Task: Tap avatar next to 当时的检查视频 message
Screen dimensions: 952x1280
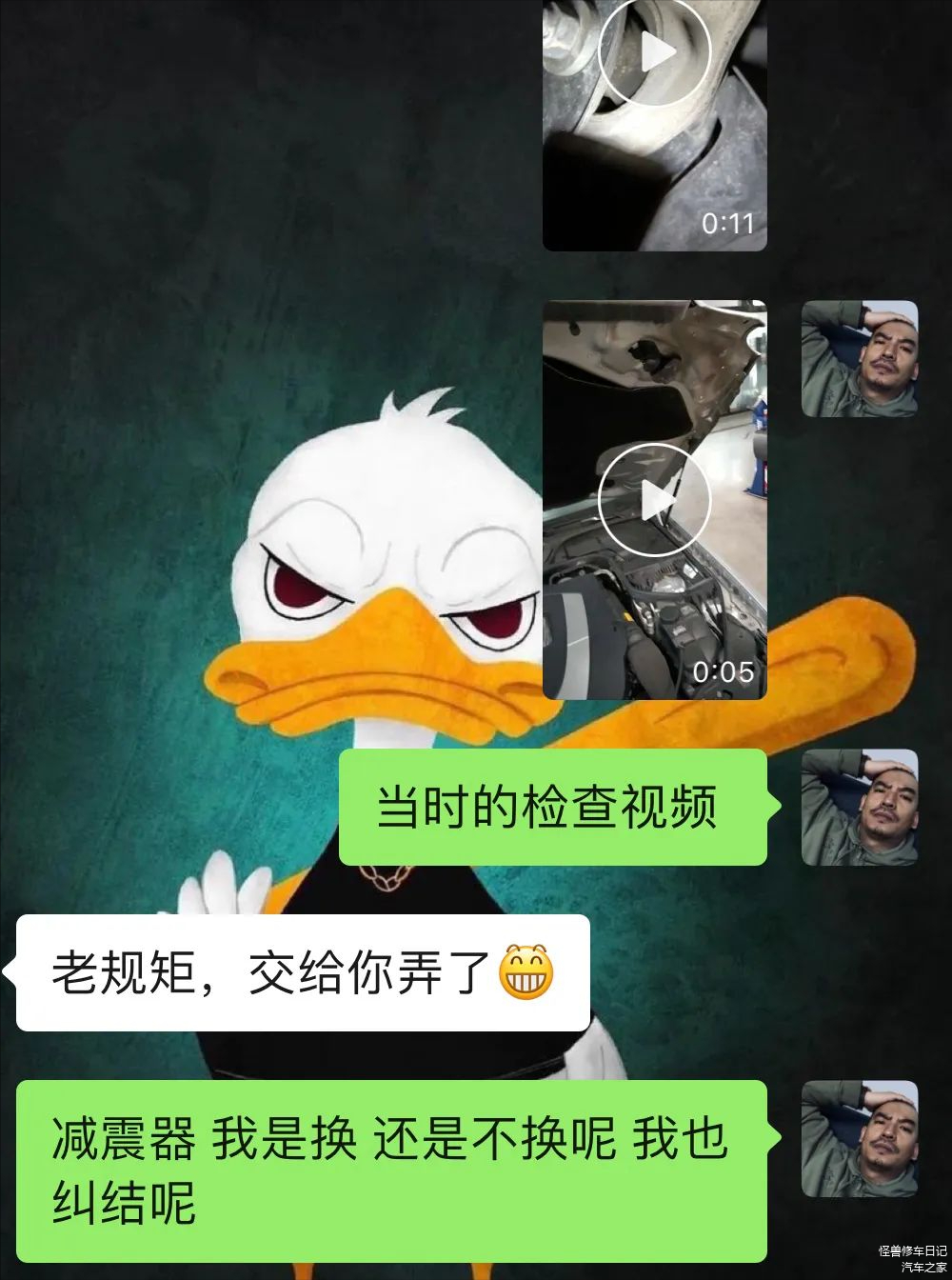Action: click(x=860, y=808)
